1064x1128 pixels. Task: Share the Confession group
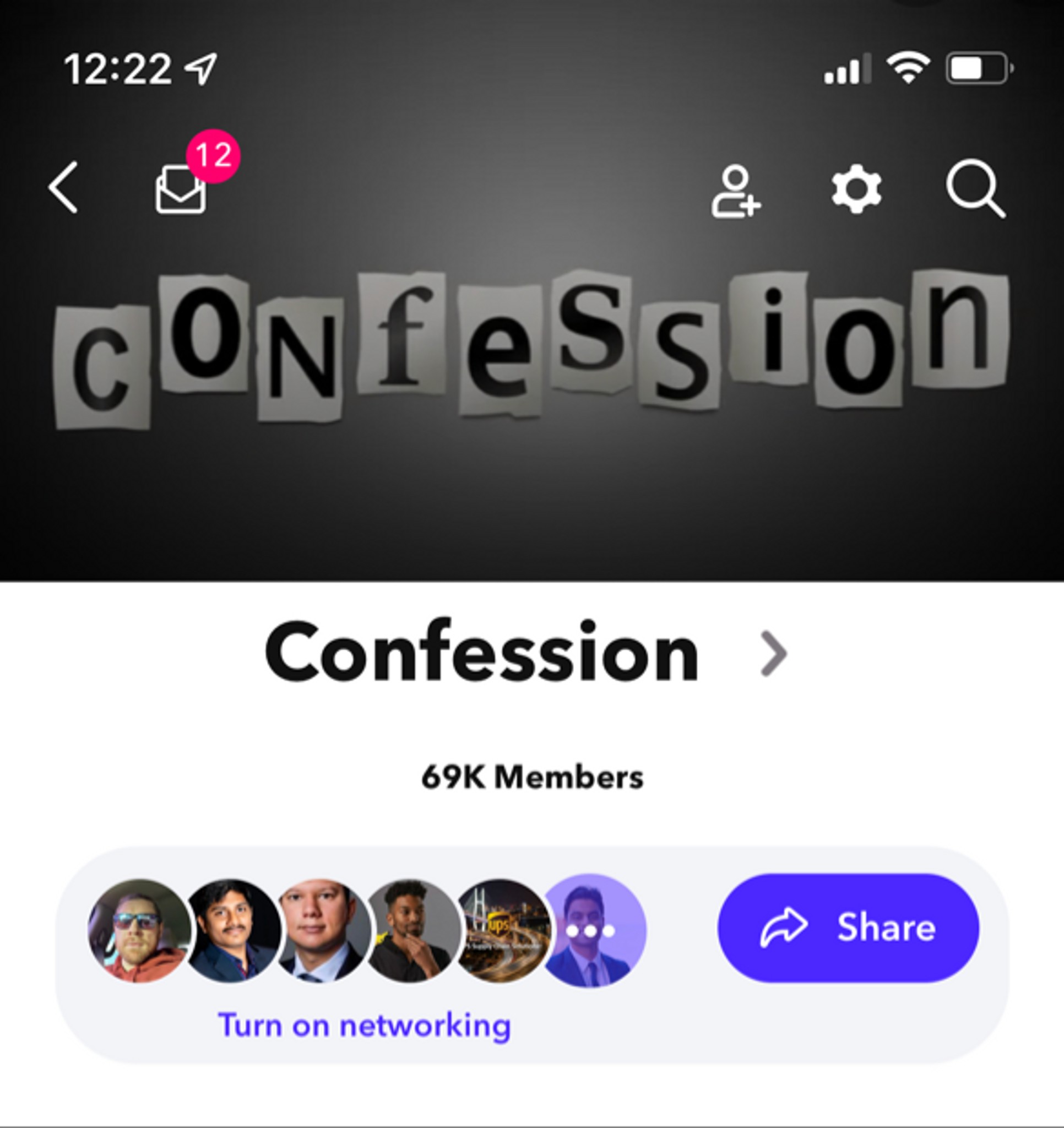click(x=848, y=928)
